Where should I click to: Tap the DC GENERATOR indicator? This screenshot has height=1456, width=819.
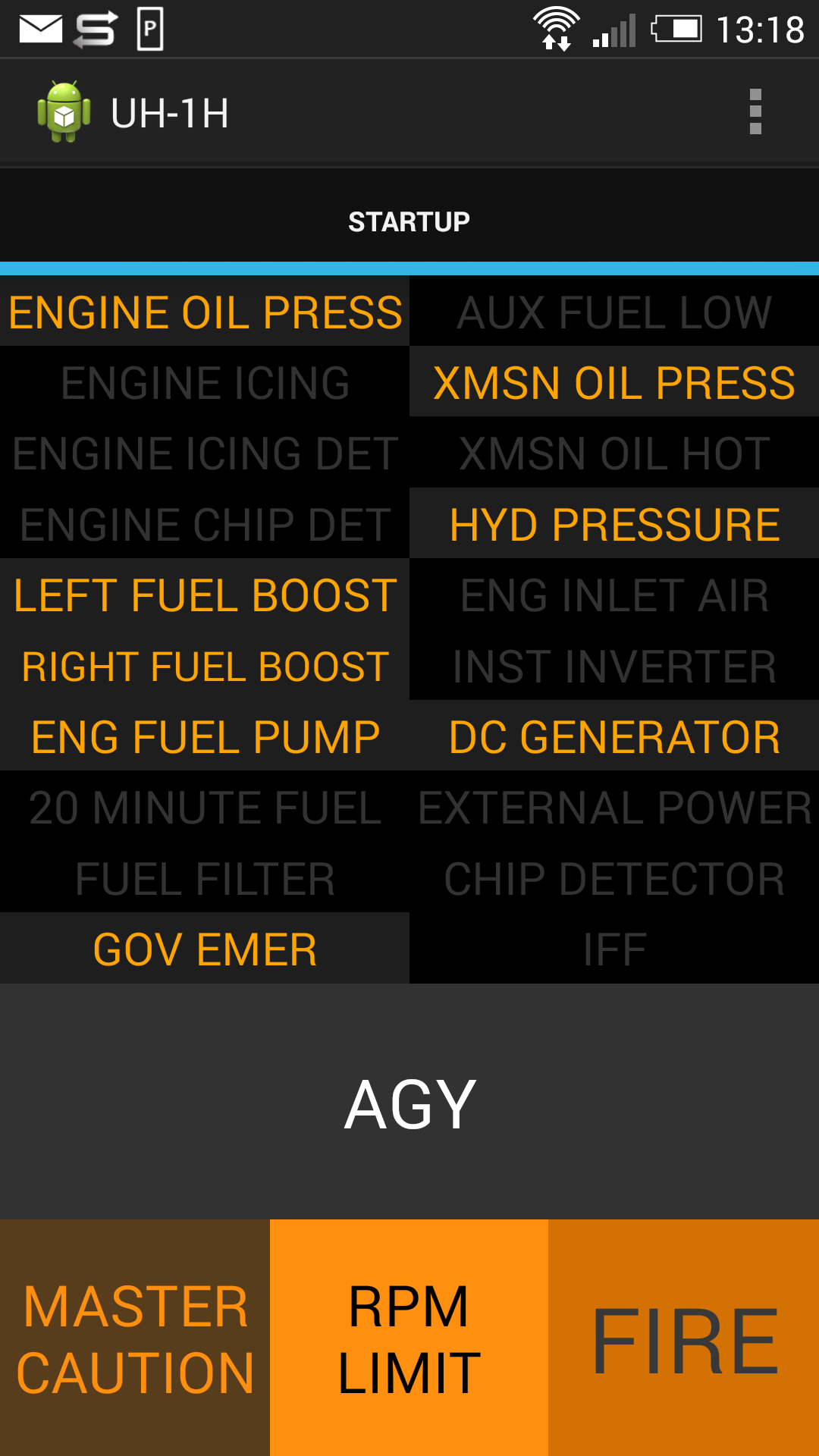[x=614, y=736]
